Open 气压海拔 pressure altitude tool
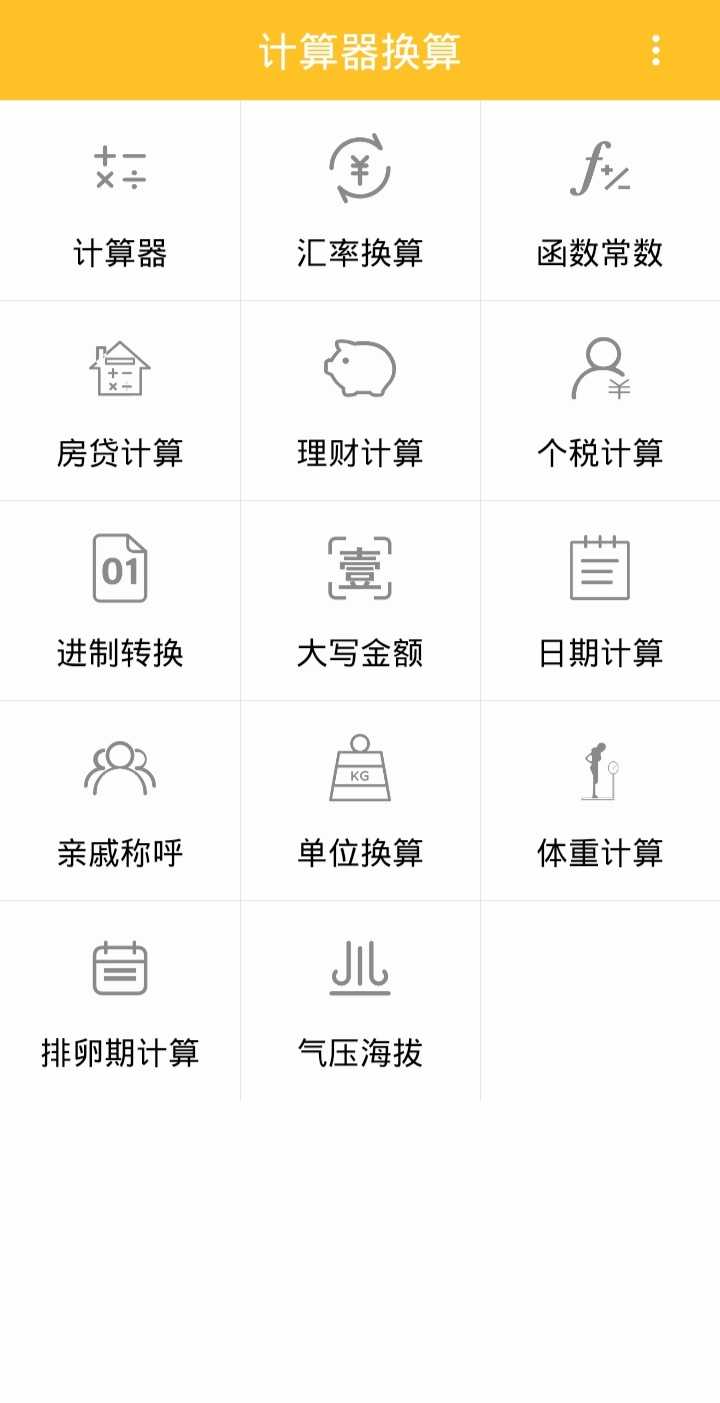 point(360,1001)
